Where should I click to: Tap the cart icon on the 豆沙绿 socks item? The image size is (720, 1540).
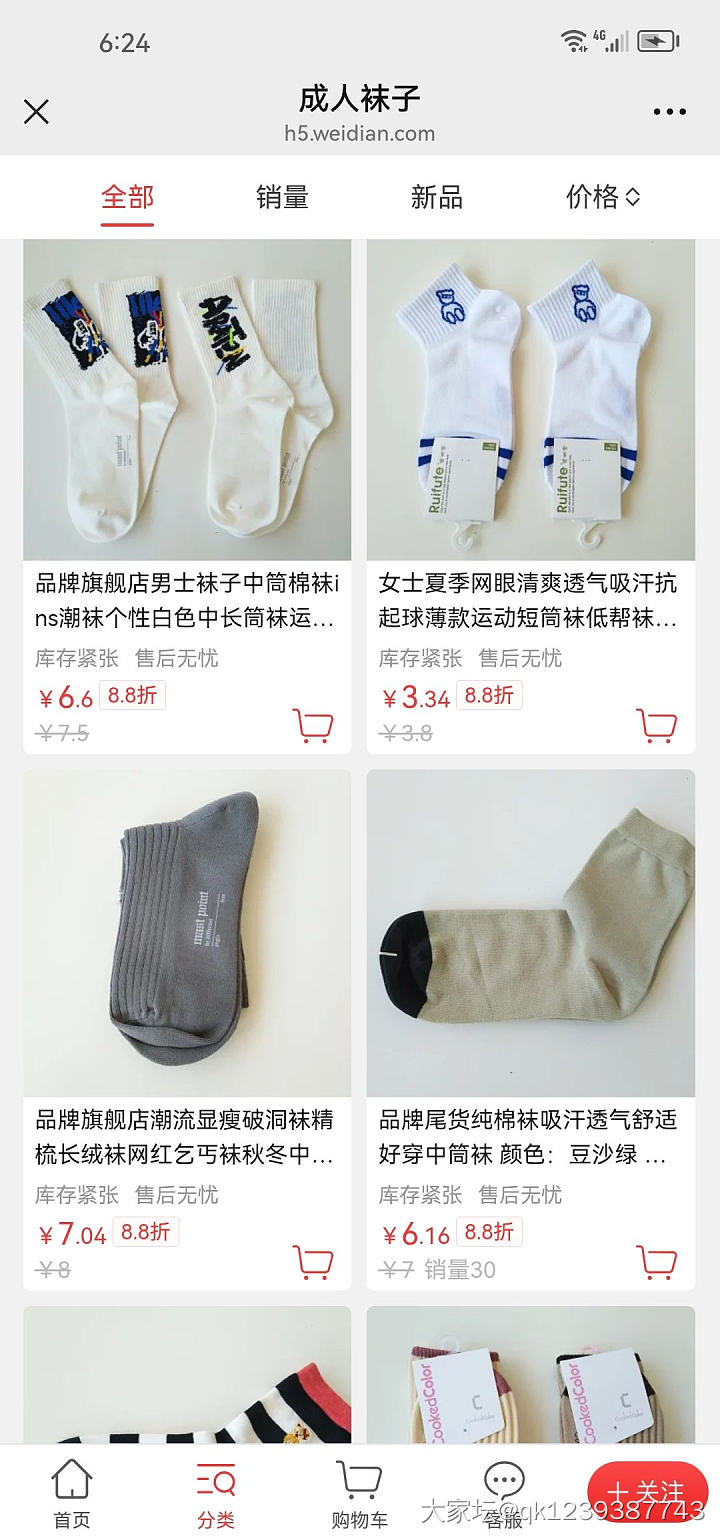(x=657, y=1264)
